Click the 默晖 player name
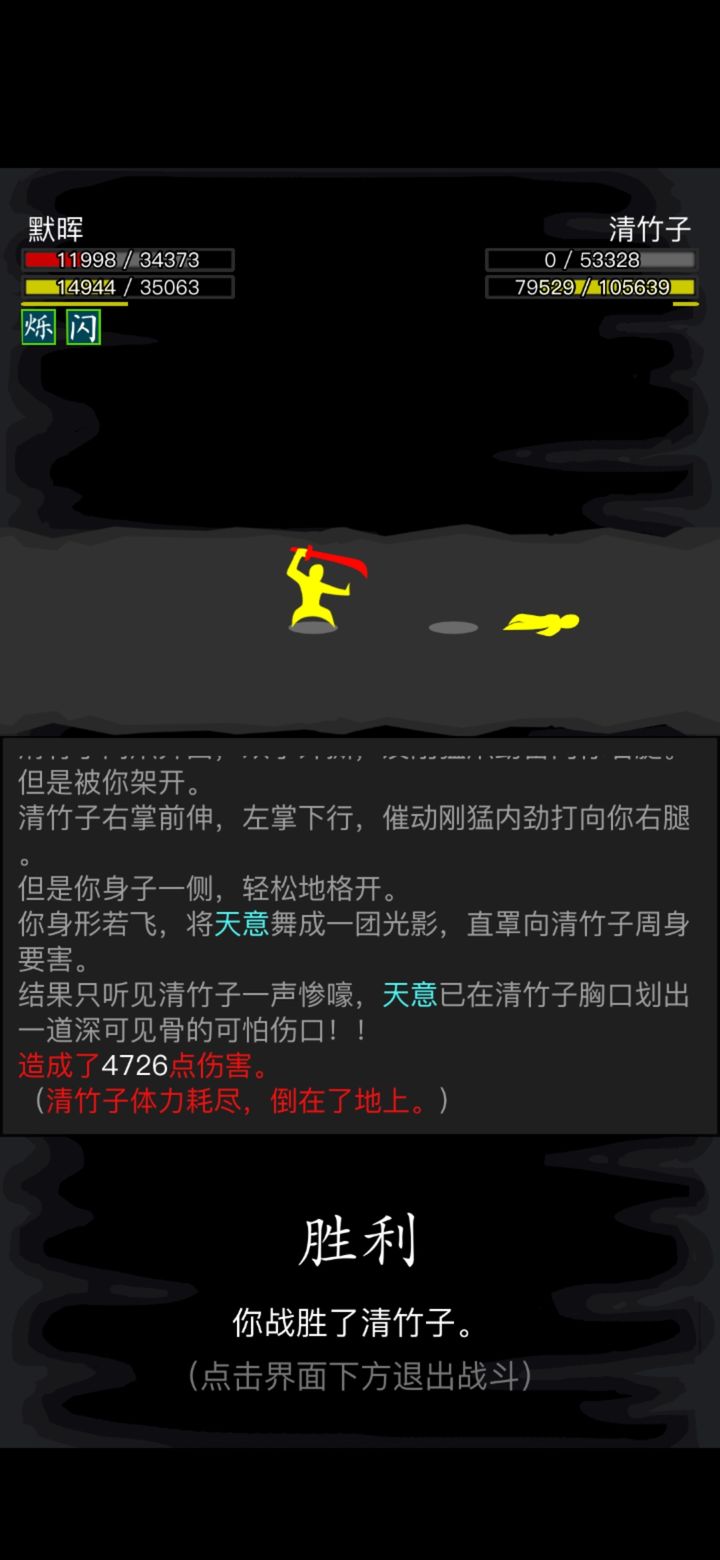 click(x=54, y=230)
